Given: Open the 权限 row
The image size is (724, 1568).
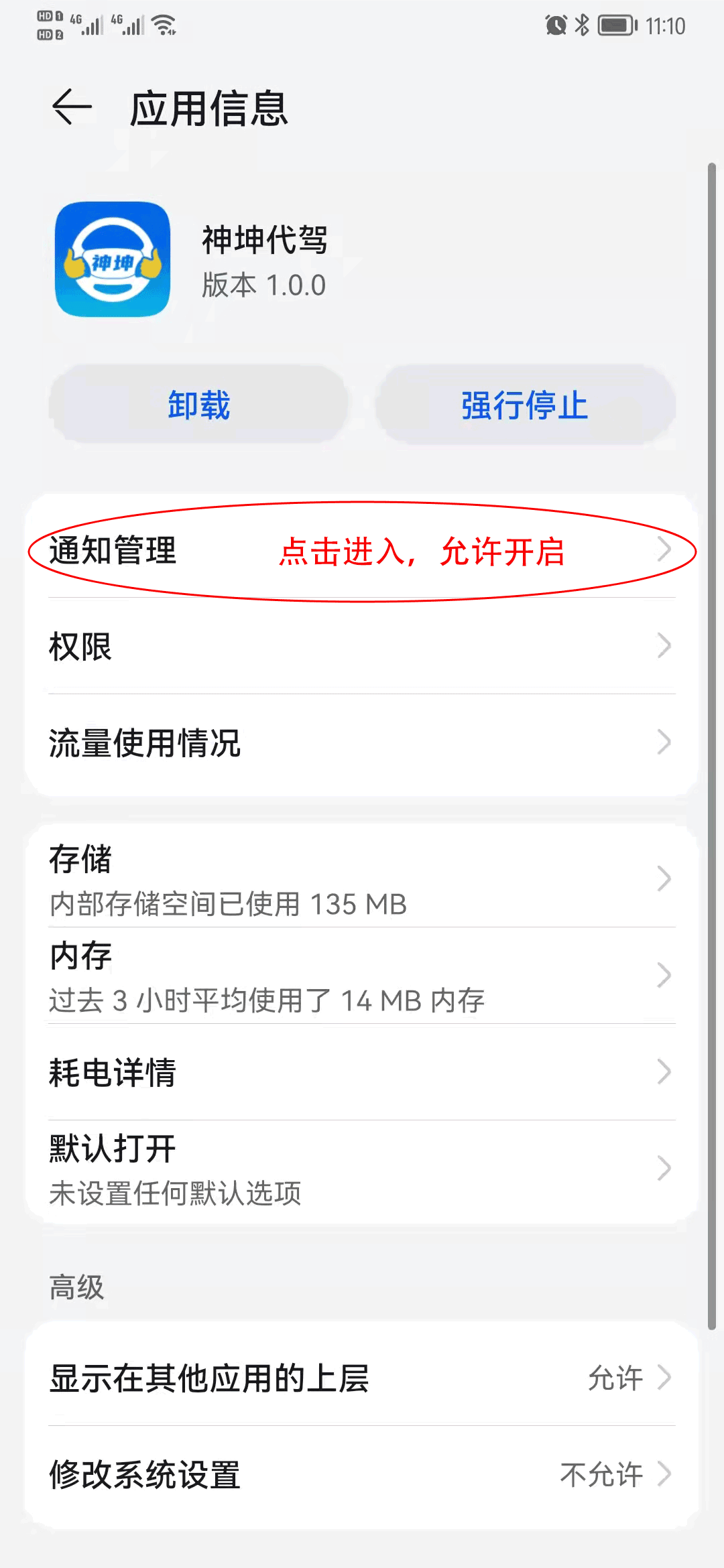Looking at the screenshot, I should (362, 646).
